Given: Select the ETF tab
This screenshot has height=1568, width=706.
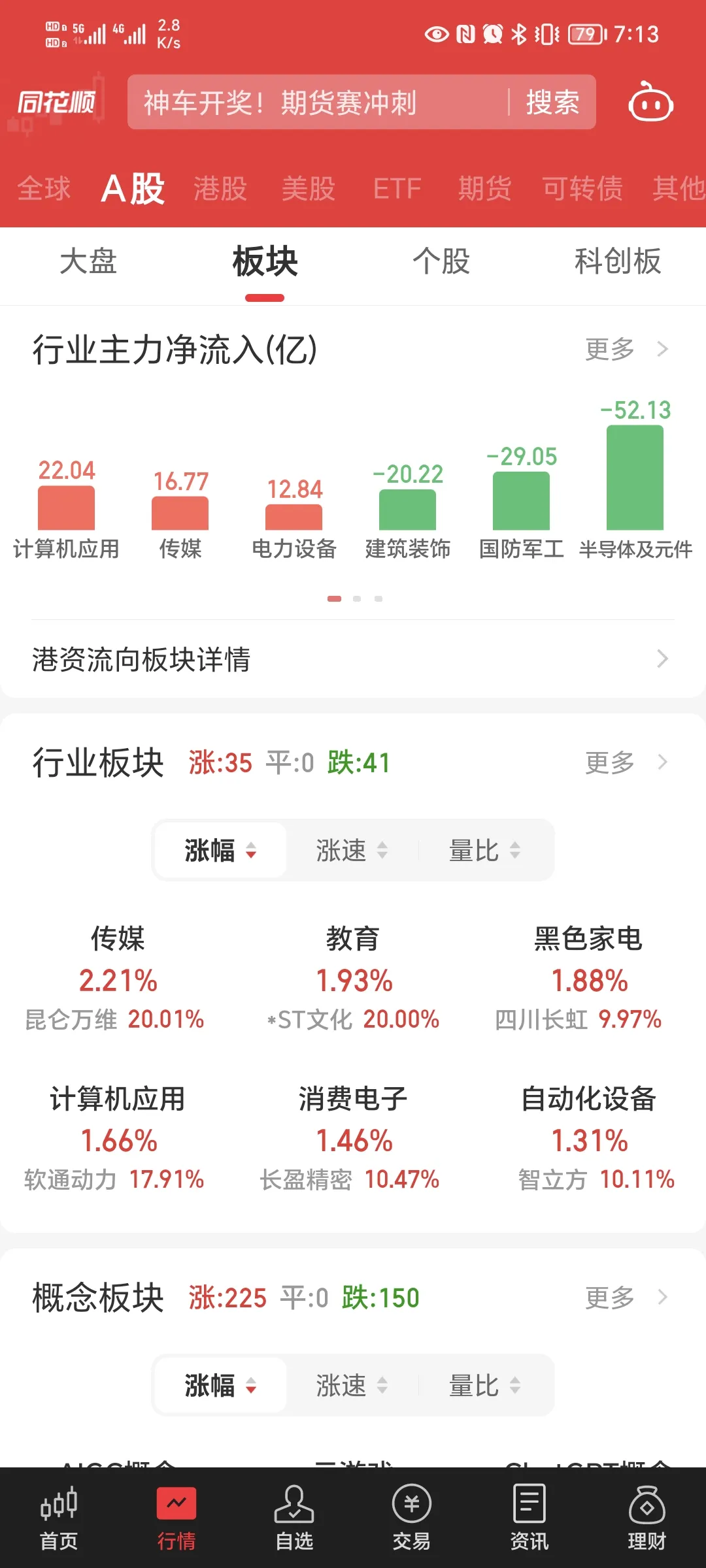Looking at the screenshot, I should [397, 189].
